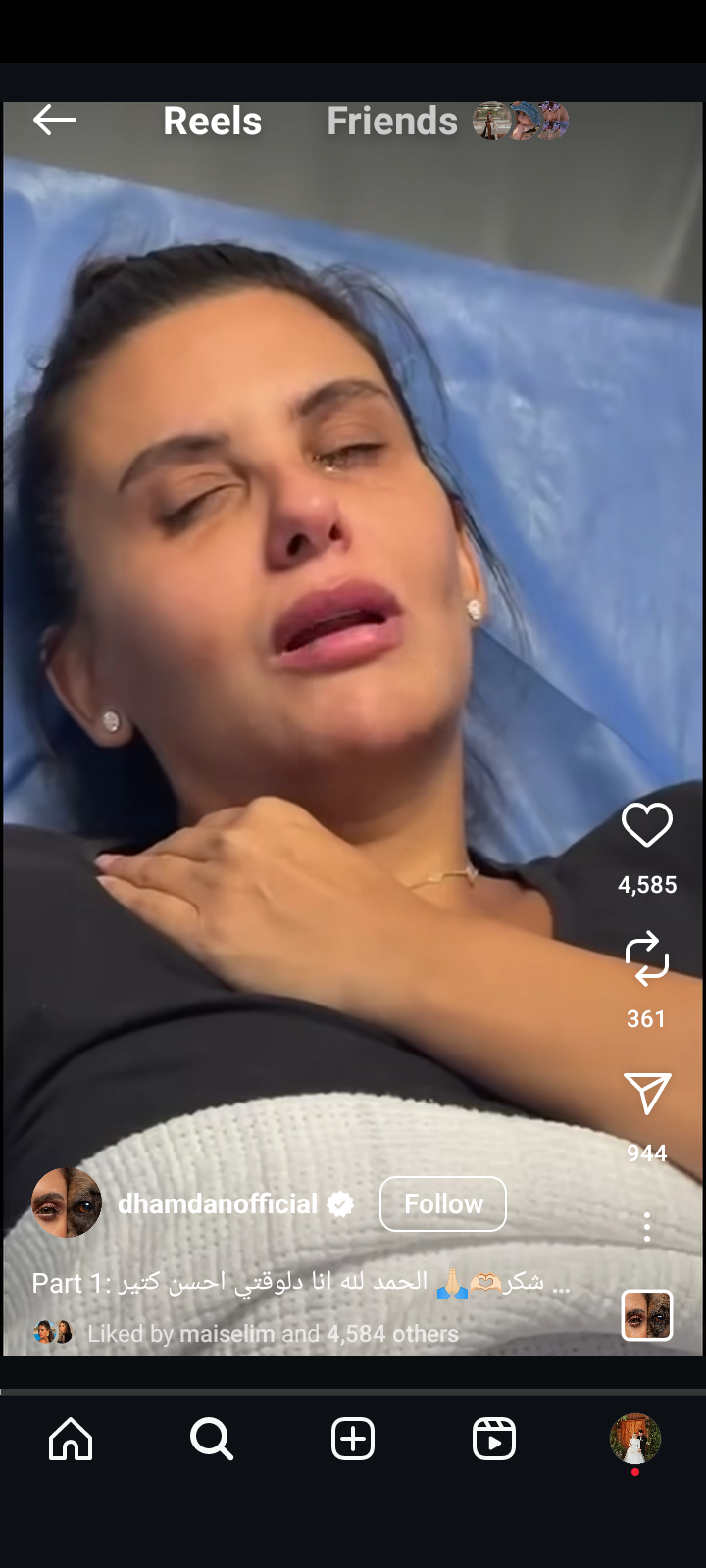Open the three-dot more options menu
The width and height of the screenshot is (706, 1568).
tap(647, 1227)
